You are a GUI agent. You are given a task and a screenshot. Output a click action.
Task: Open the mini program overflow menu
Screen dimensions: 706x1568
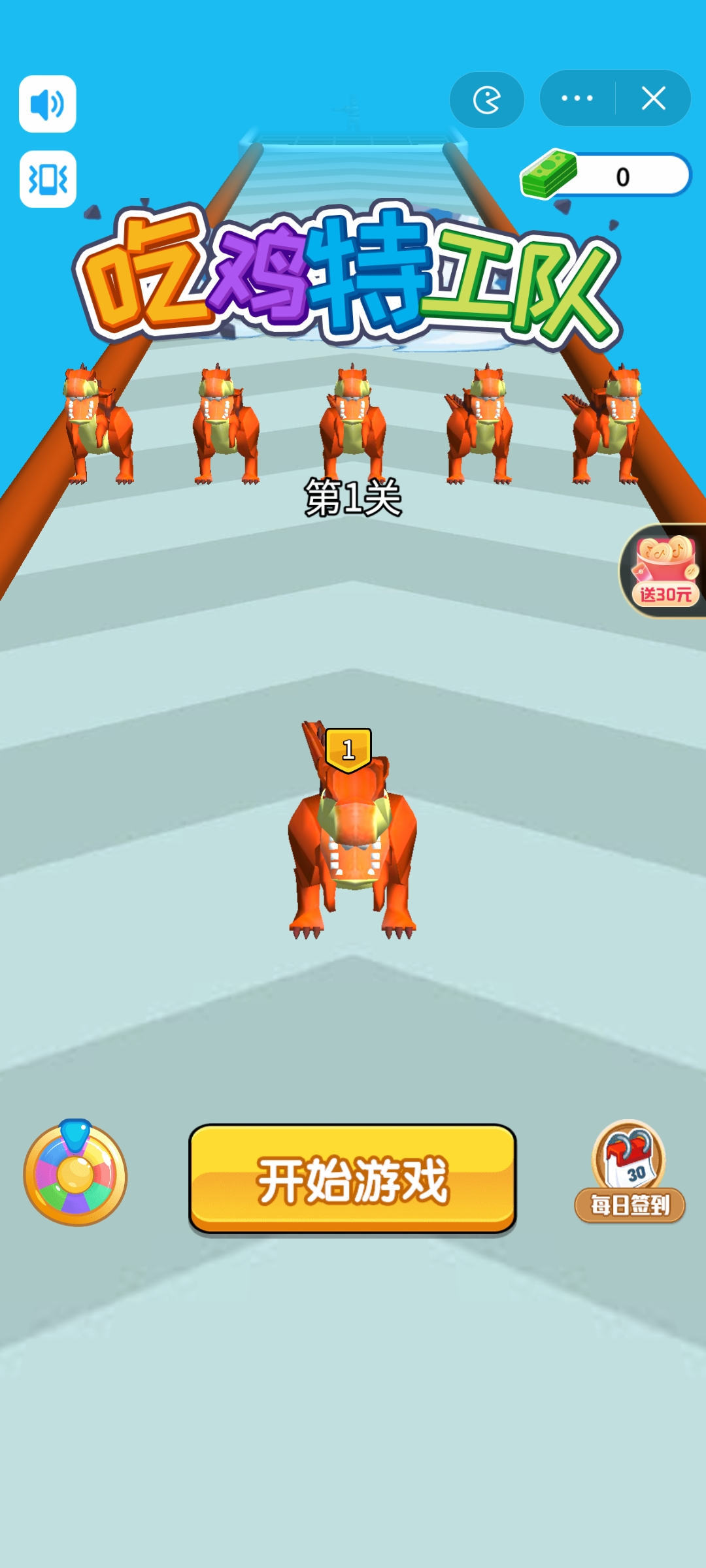pos(577,99)
